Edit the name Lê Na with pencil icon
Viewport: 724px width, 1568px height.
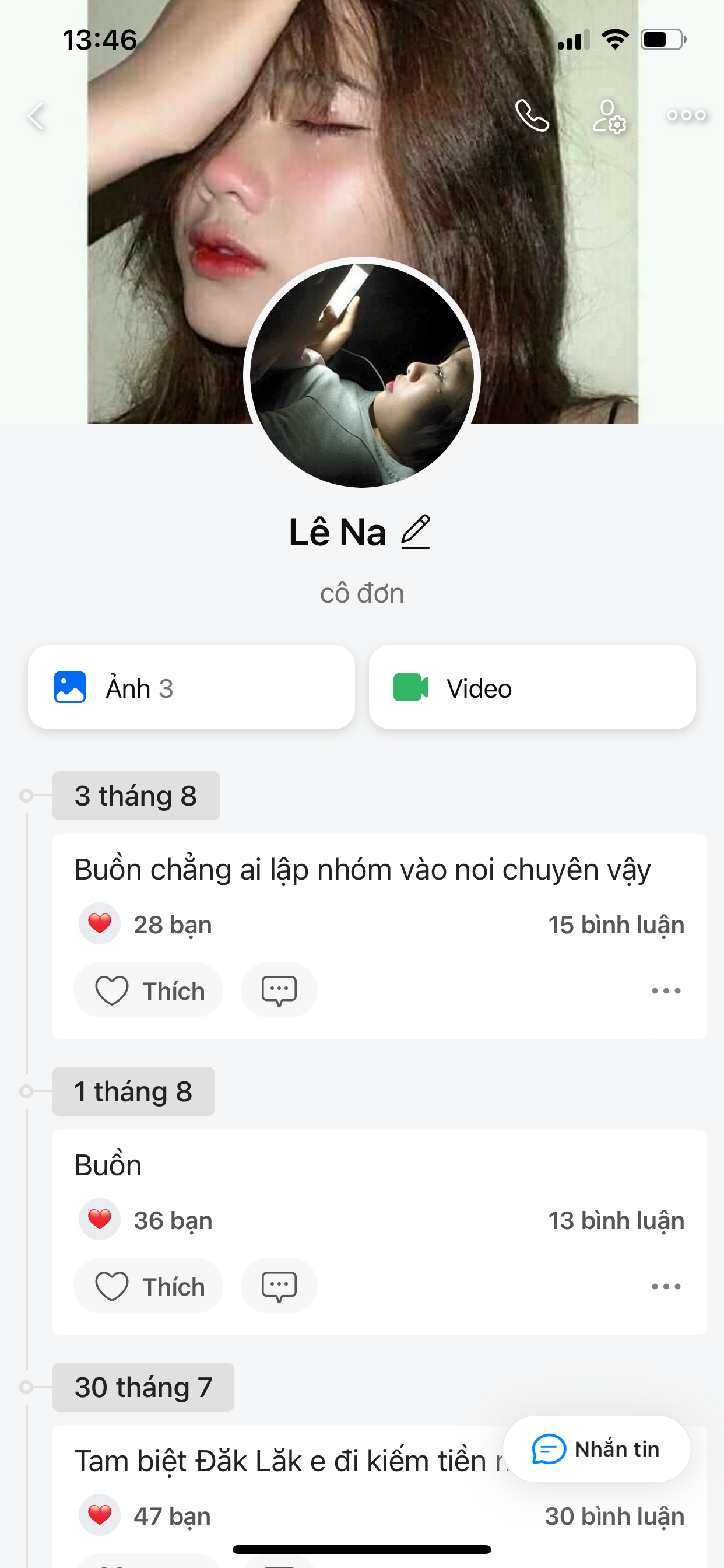tap(416, 532)
